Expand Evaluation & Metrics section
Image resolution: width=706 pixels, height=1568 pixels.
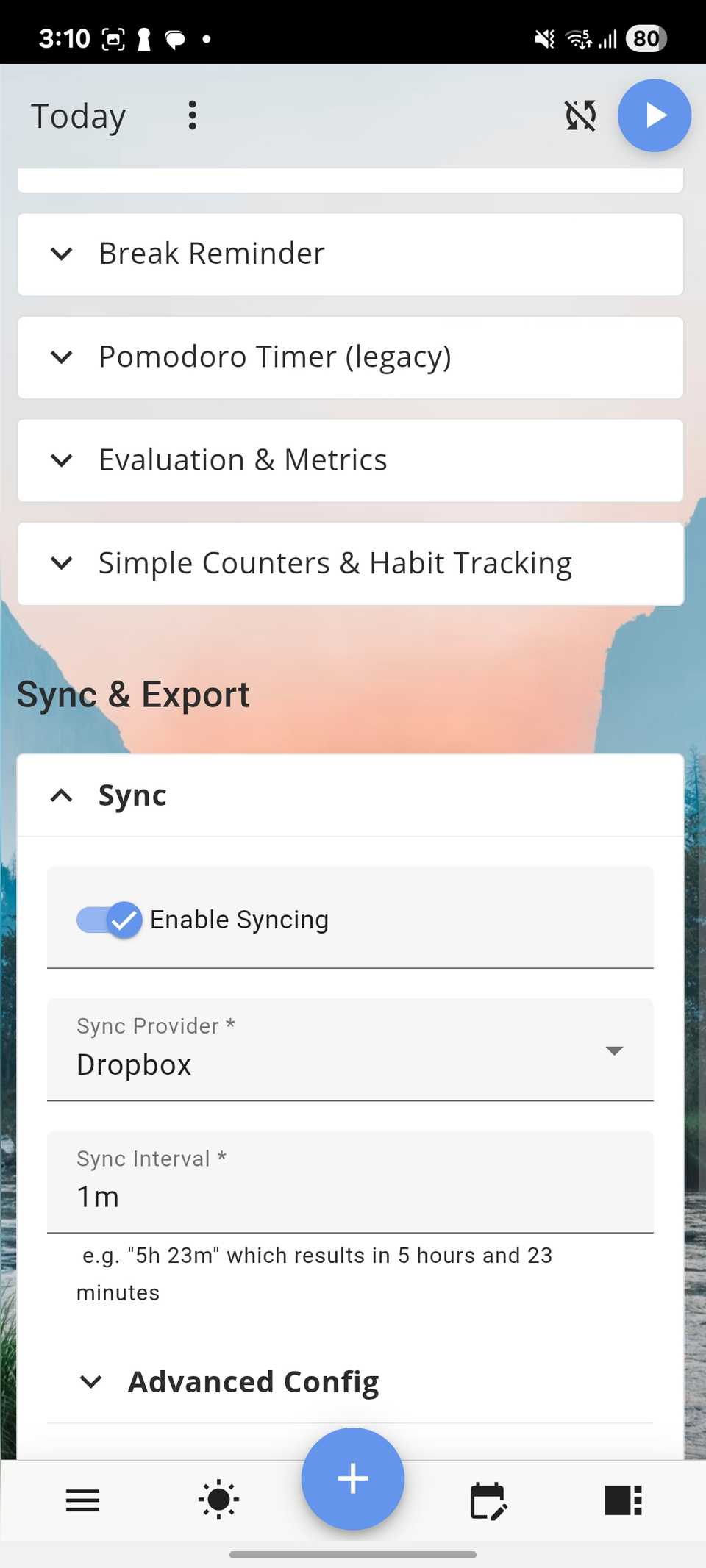[x=350, y=460]
